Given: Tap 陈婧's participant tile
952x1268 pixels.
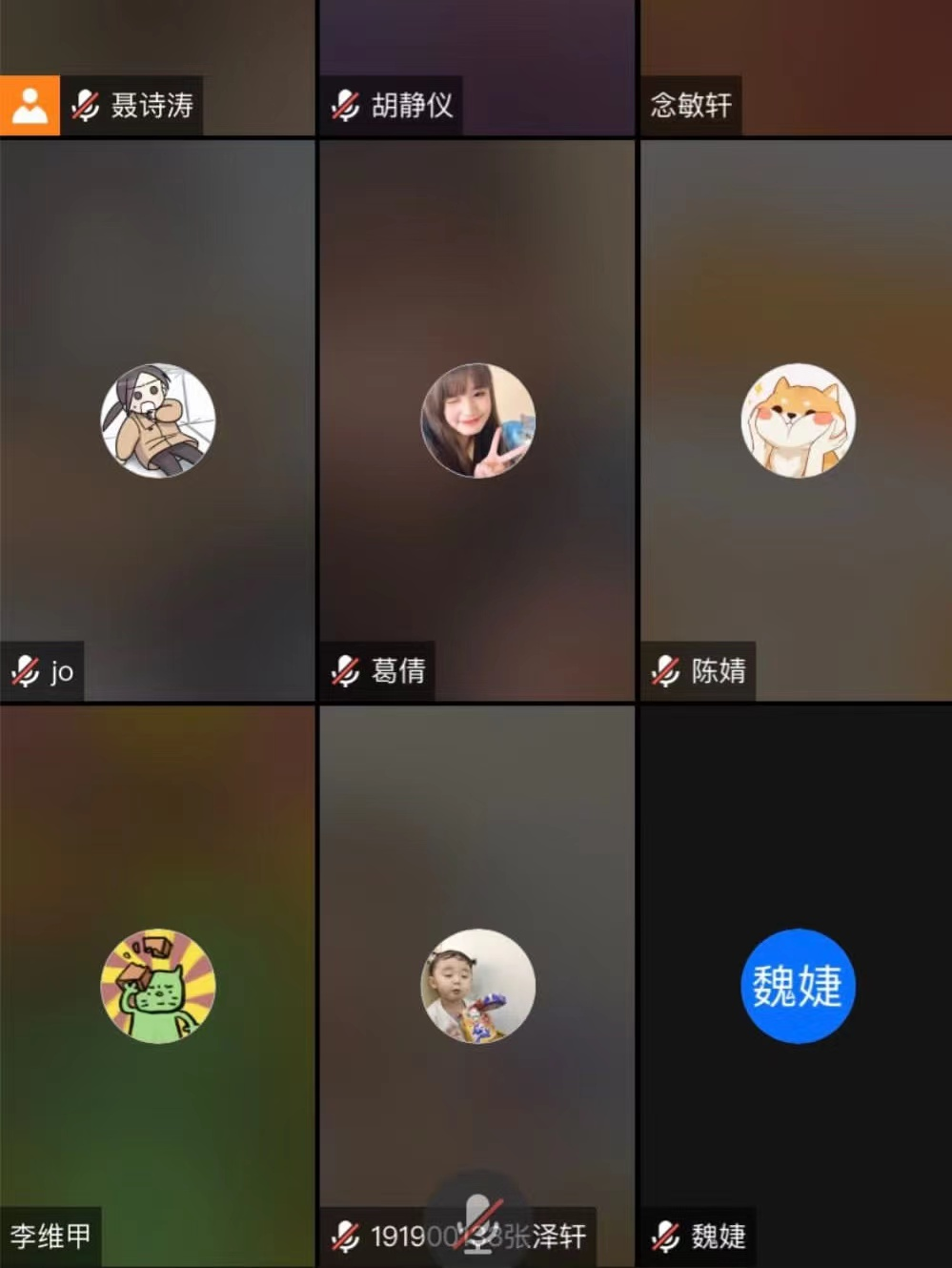Looking at the screenshot, I should (x=797, y=420).
